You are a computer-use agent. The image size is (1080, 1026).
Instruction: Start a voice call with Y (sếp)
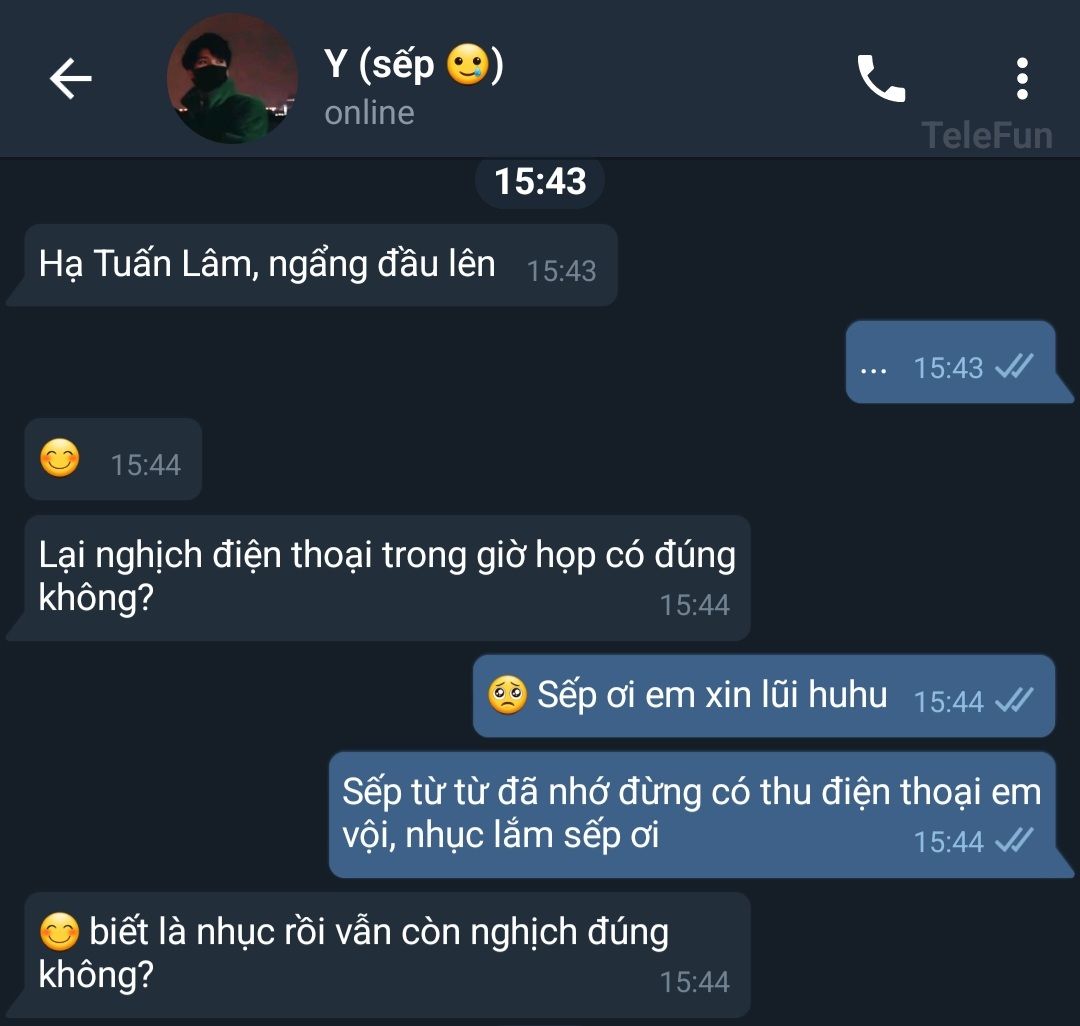(x=880, y=78)
